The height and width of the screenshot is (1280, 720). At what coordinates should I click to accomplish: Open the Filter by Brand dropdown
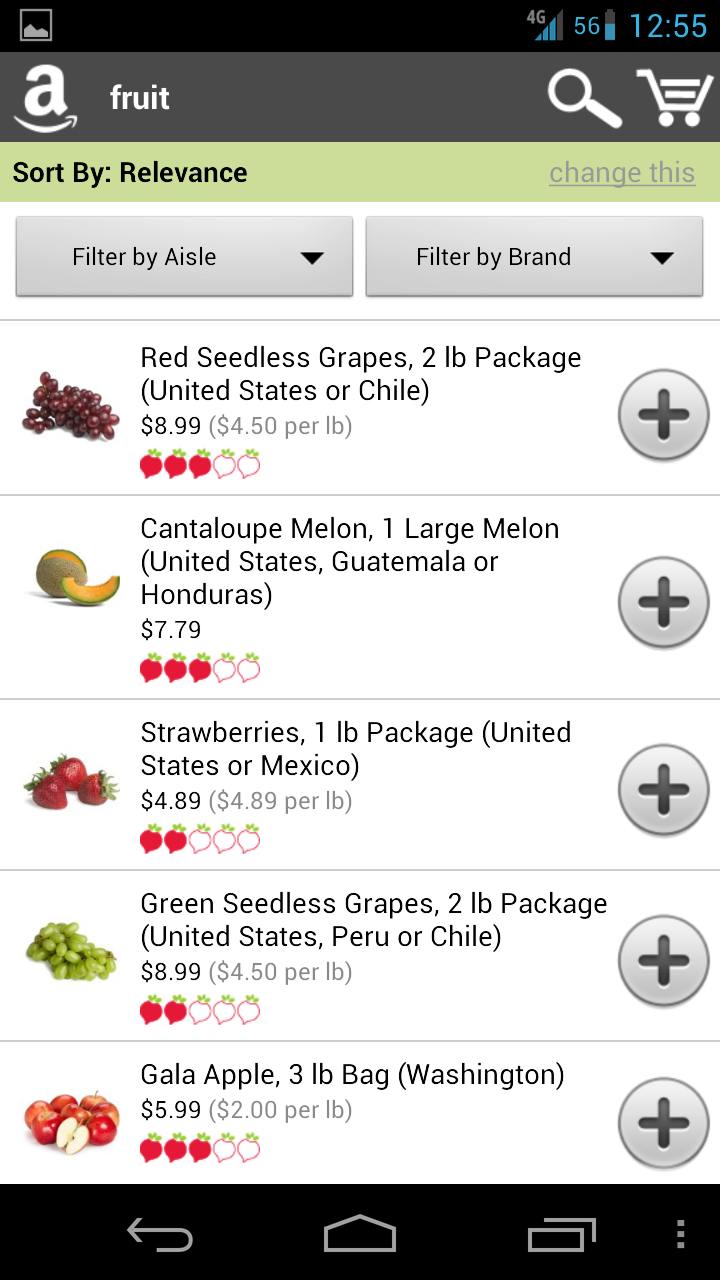(534, 256)
